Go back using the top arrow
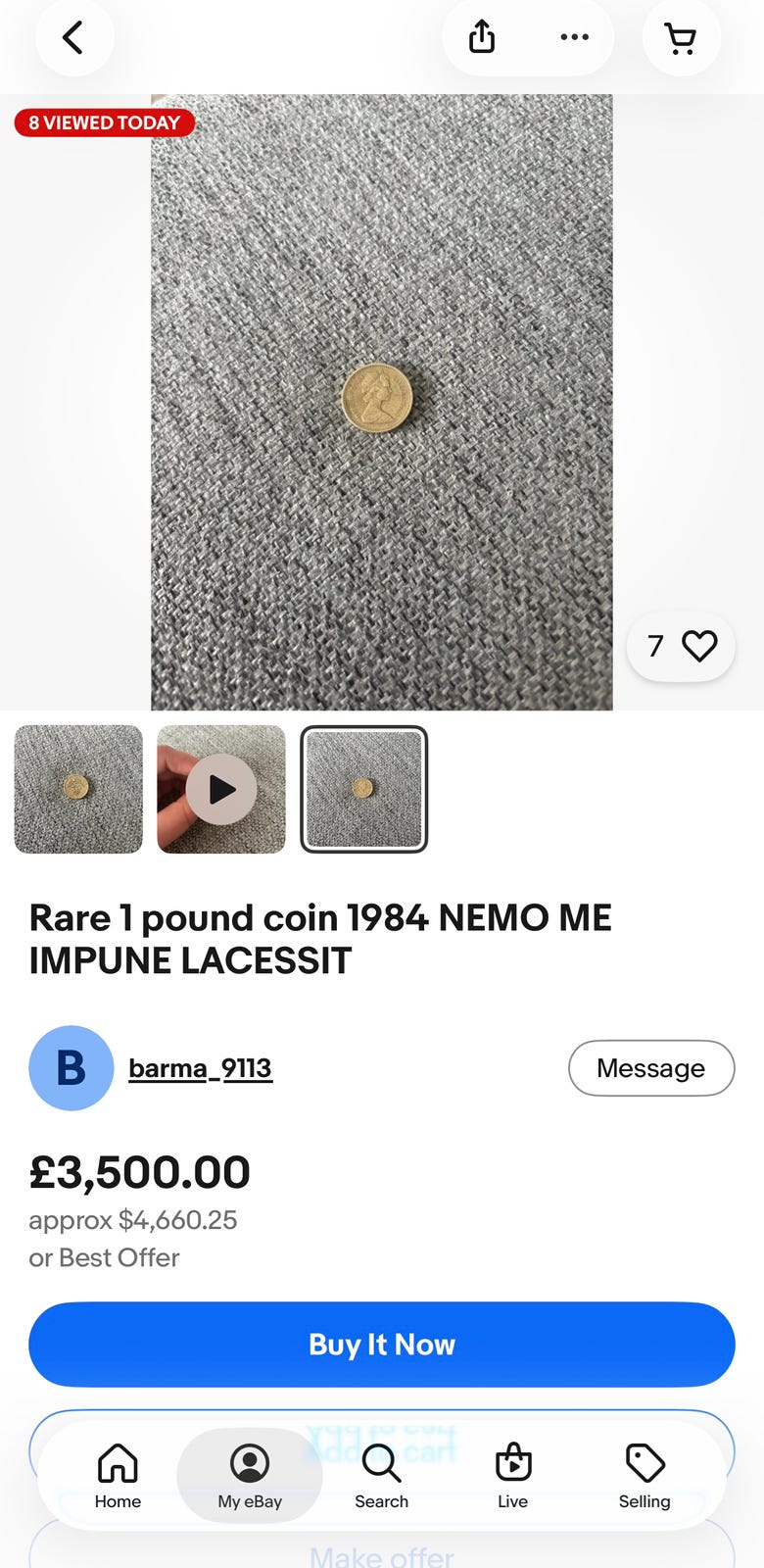Screen dimensions: 764x1568 point(74,37)
